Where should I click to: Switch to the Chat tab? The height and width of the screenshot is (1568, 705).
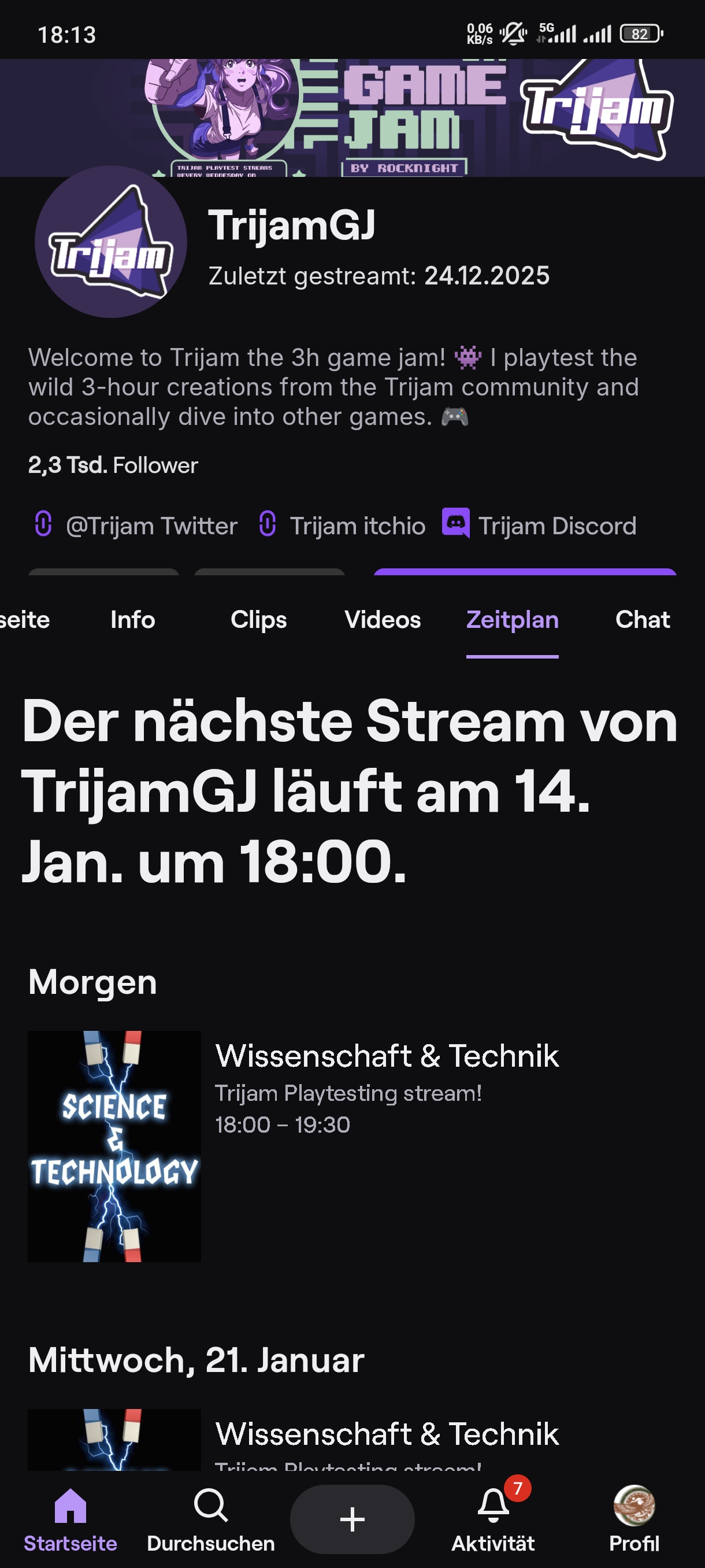point(643,620)
